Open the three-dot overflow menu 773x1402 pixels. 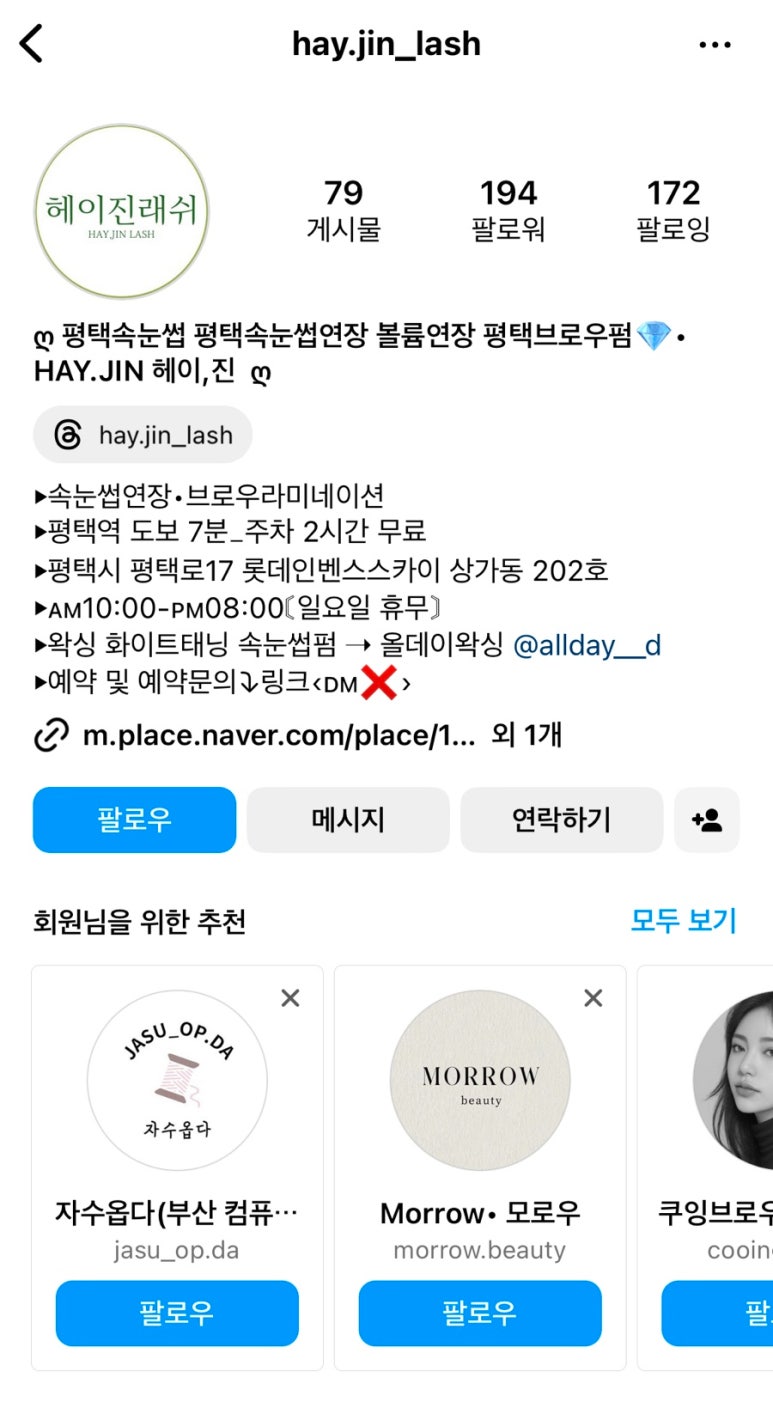coord(715,45)
